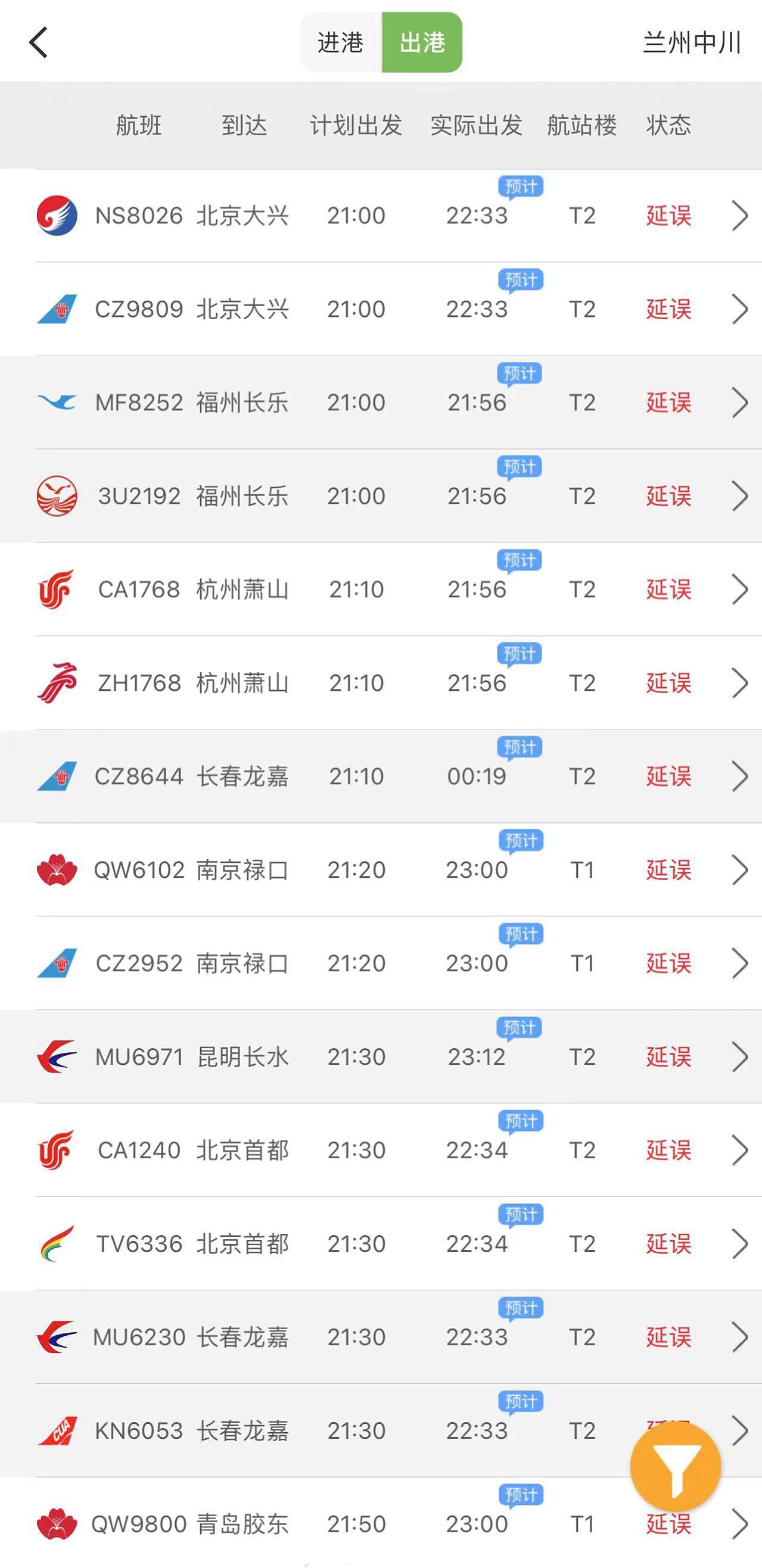The image size is (762, 1568).
Task: Open flight CA1768 to 杭州萧山
Action: [x=381, y=589]
